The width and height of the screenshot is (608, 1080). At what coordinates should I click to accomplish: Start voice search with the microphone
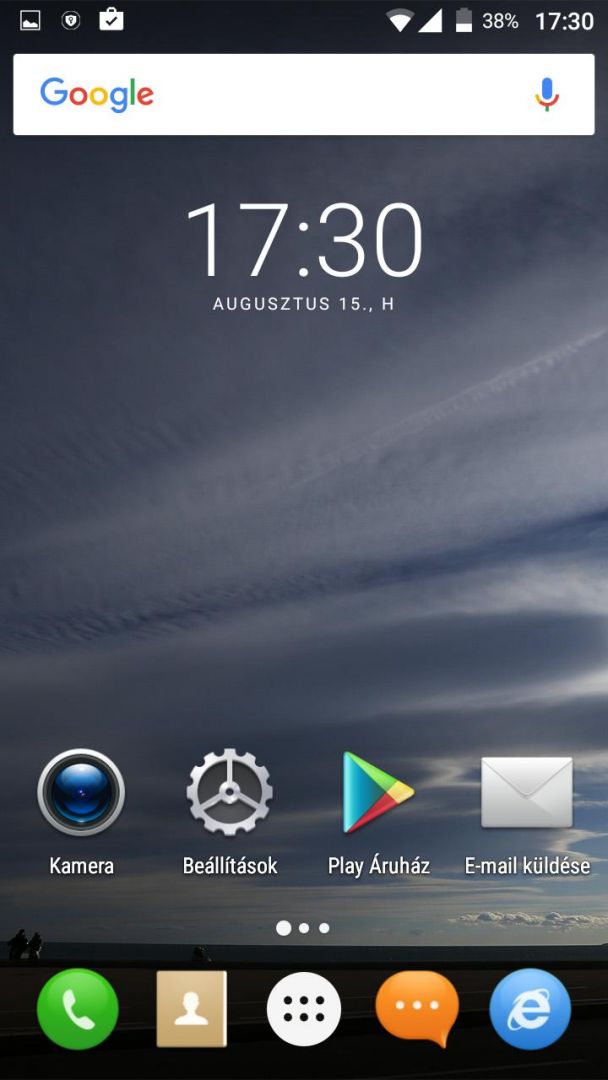tap(547, 94)
